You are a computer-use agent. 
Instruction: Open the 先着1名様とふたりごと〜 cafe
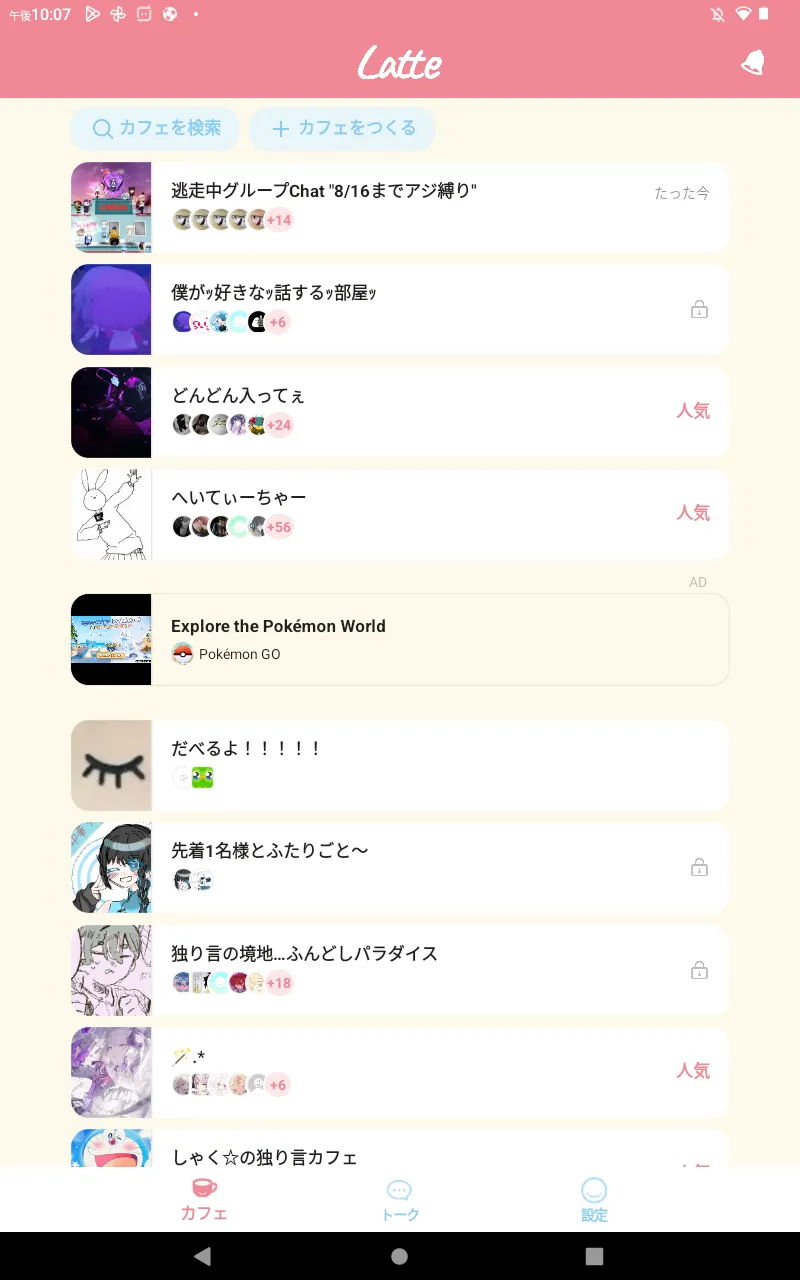pyautogui.click(x=400, y=867)
